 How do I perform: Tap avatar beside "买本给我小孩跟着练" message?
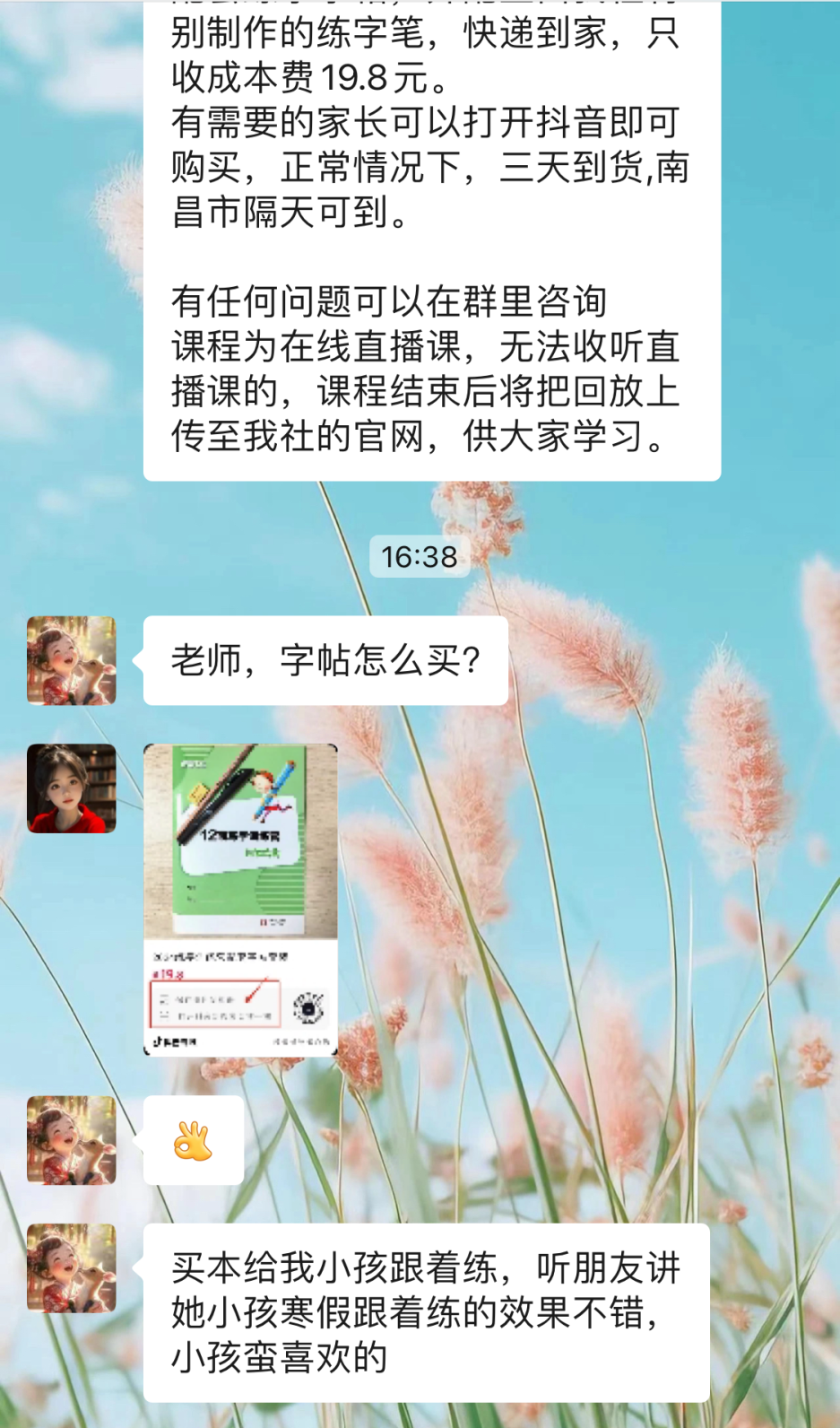[x=72, y=1268]
